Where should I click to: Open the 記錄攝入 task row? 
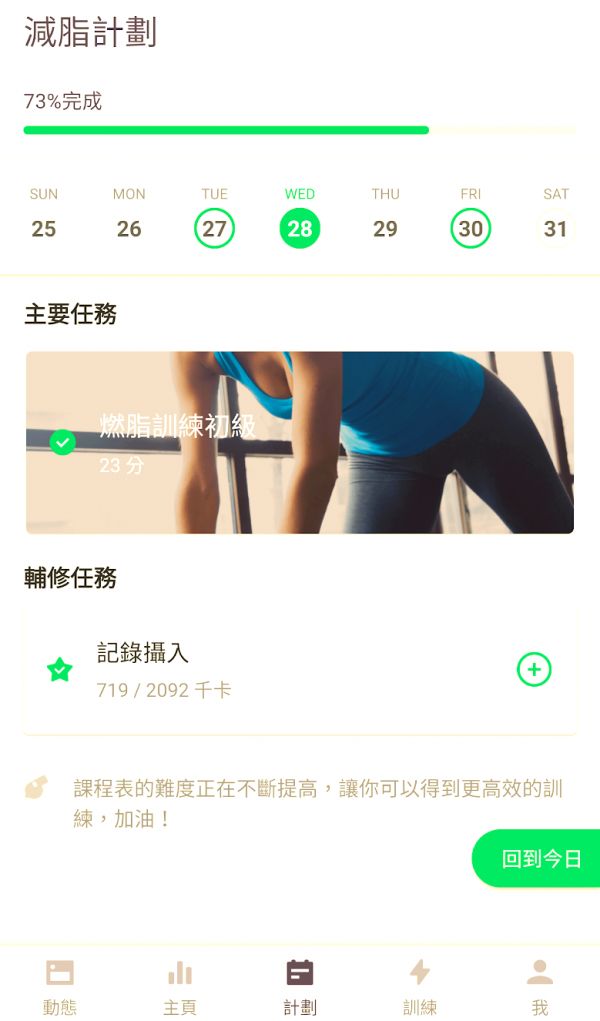coord(280,670)
